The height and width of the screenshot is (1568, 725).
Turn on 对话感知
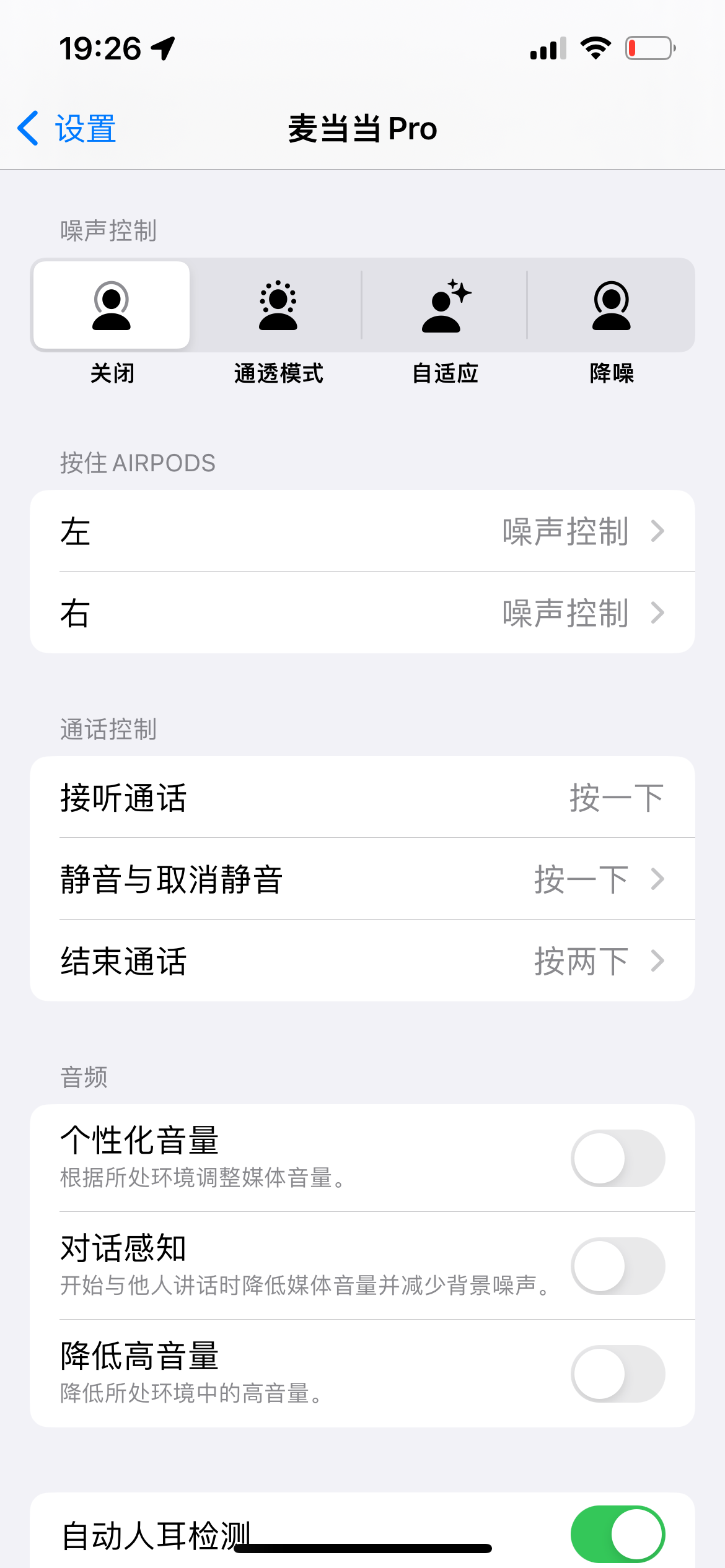click(x=617, y=1266)
